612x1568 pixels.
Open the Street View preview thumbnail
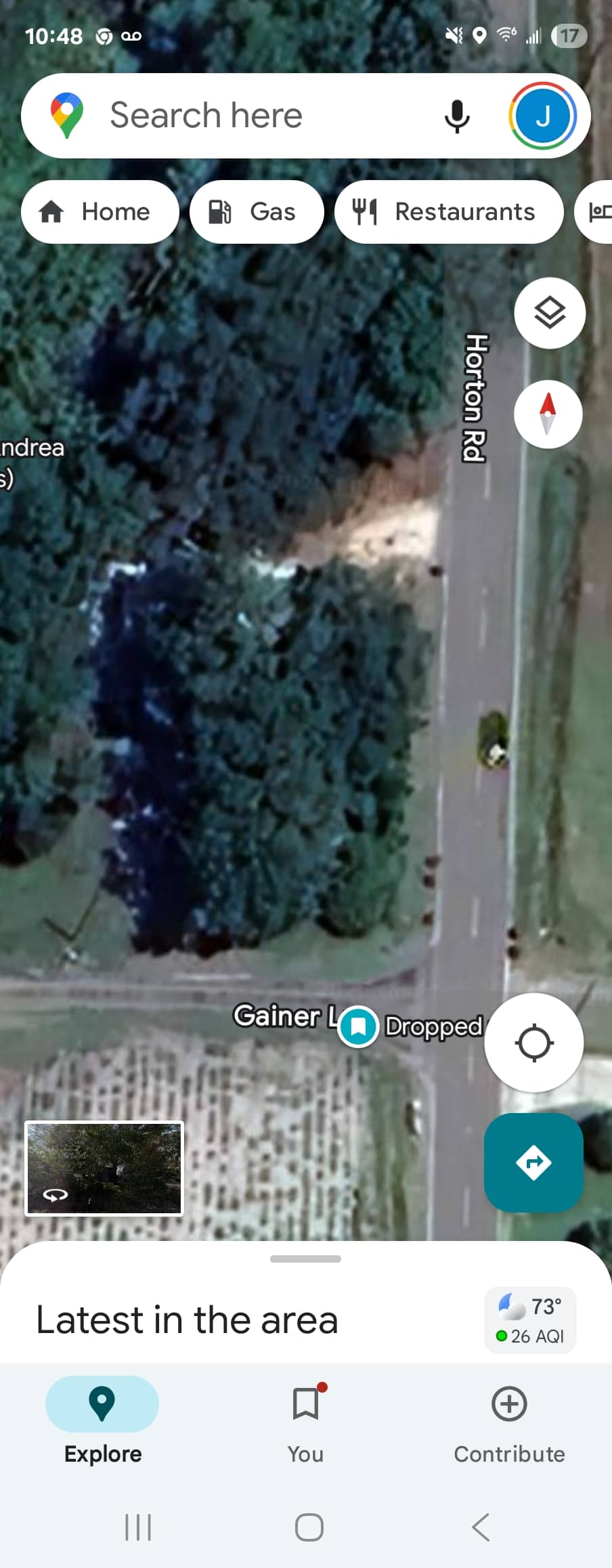click(x=104, y=1168)
